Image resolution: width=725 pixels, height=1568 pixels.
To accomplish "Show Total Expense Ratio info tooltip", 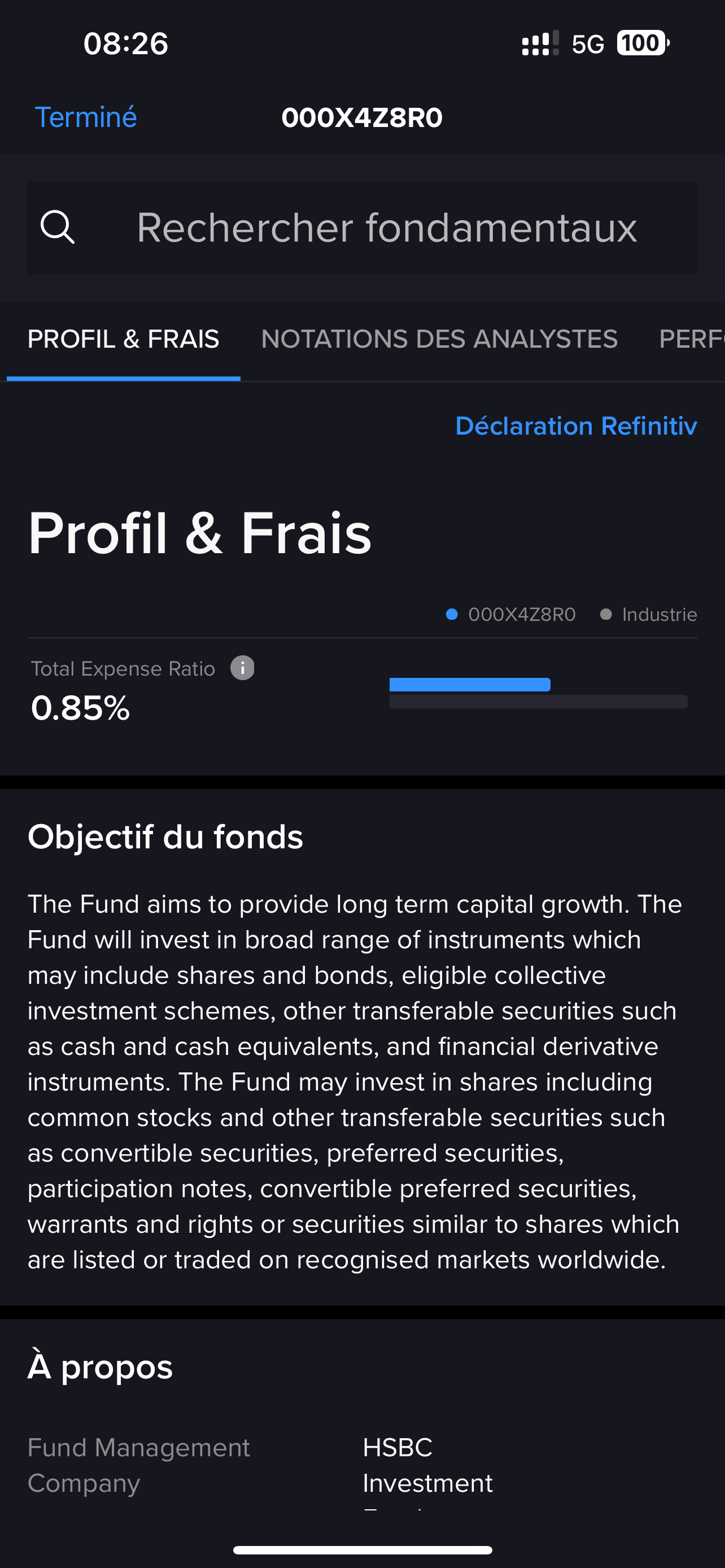I will click(242, 668).
